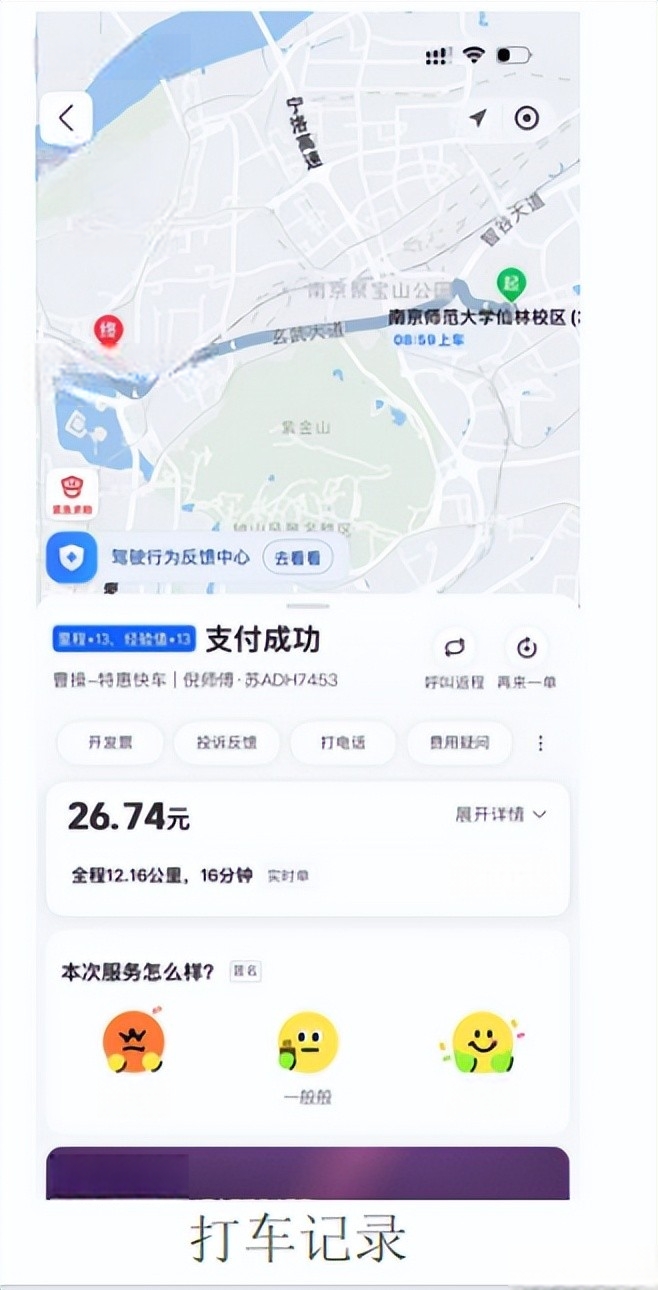Rate service with the angry red face

click(133, 1043)
